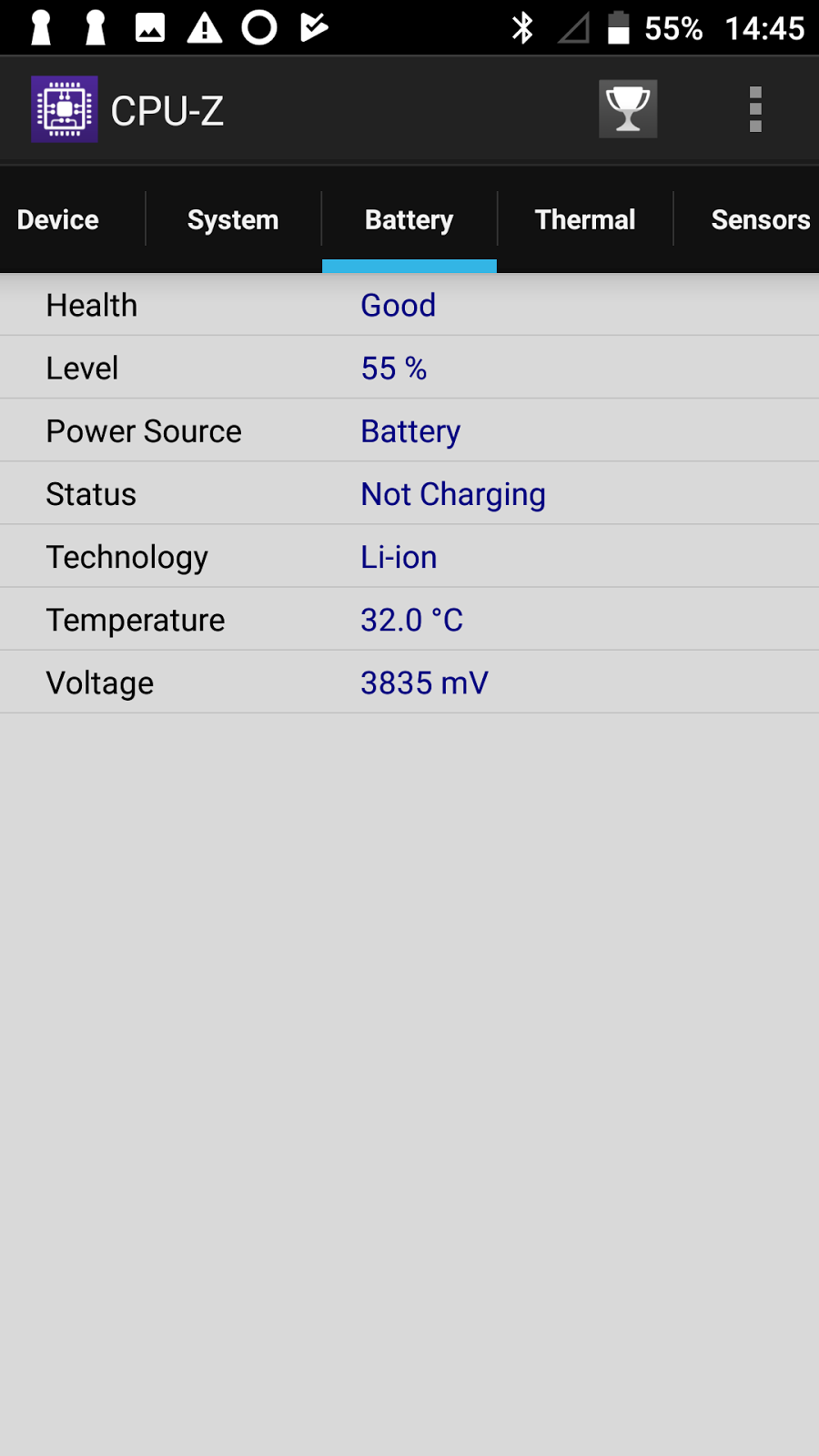Switch to the Device tab
Screen dimensions: 819x1456
[58, 219]
